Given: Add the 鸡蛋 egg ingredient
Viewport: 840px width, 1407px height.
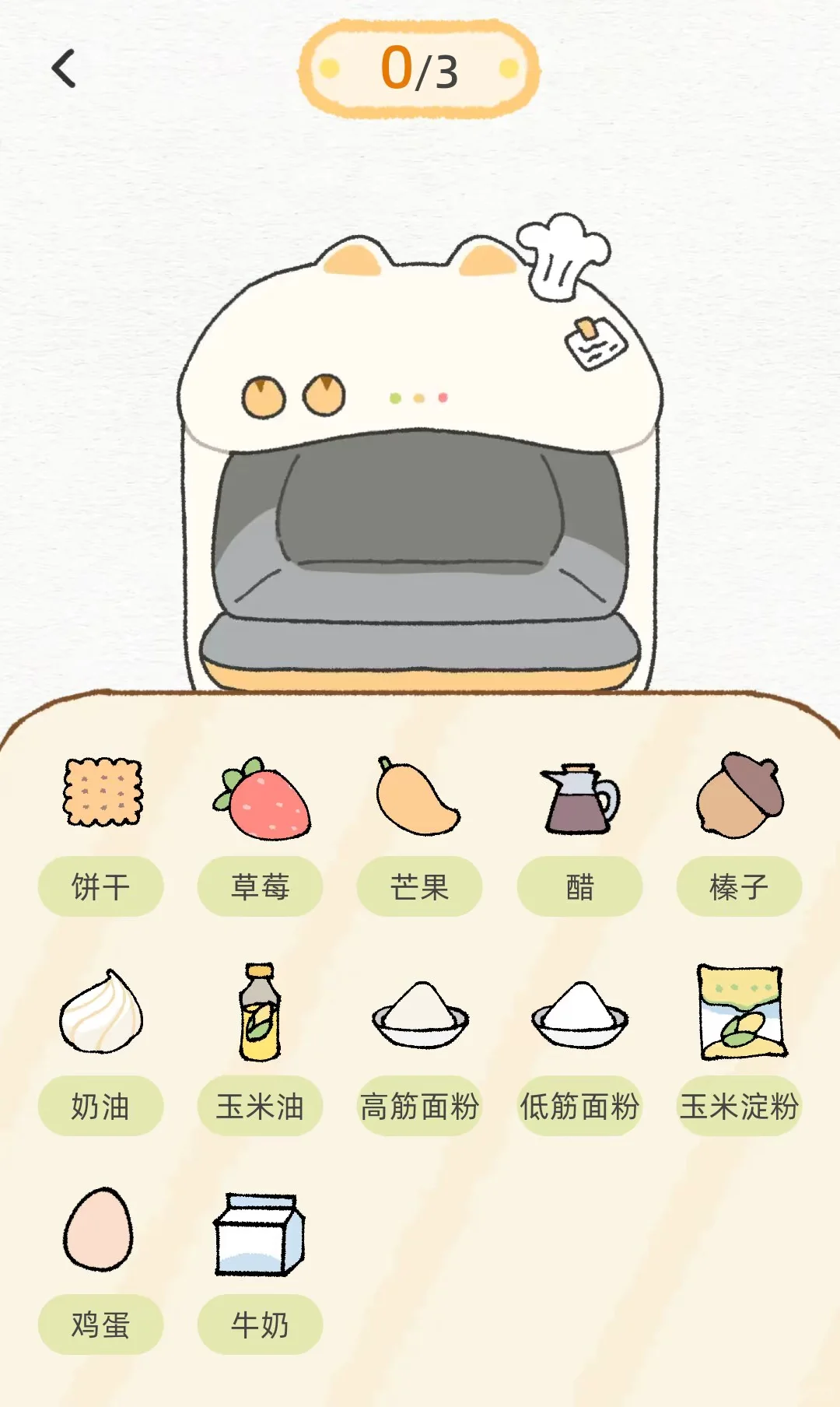Looking at the screenshot, I should pos(99,1230).
